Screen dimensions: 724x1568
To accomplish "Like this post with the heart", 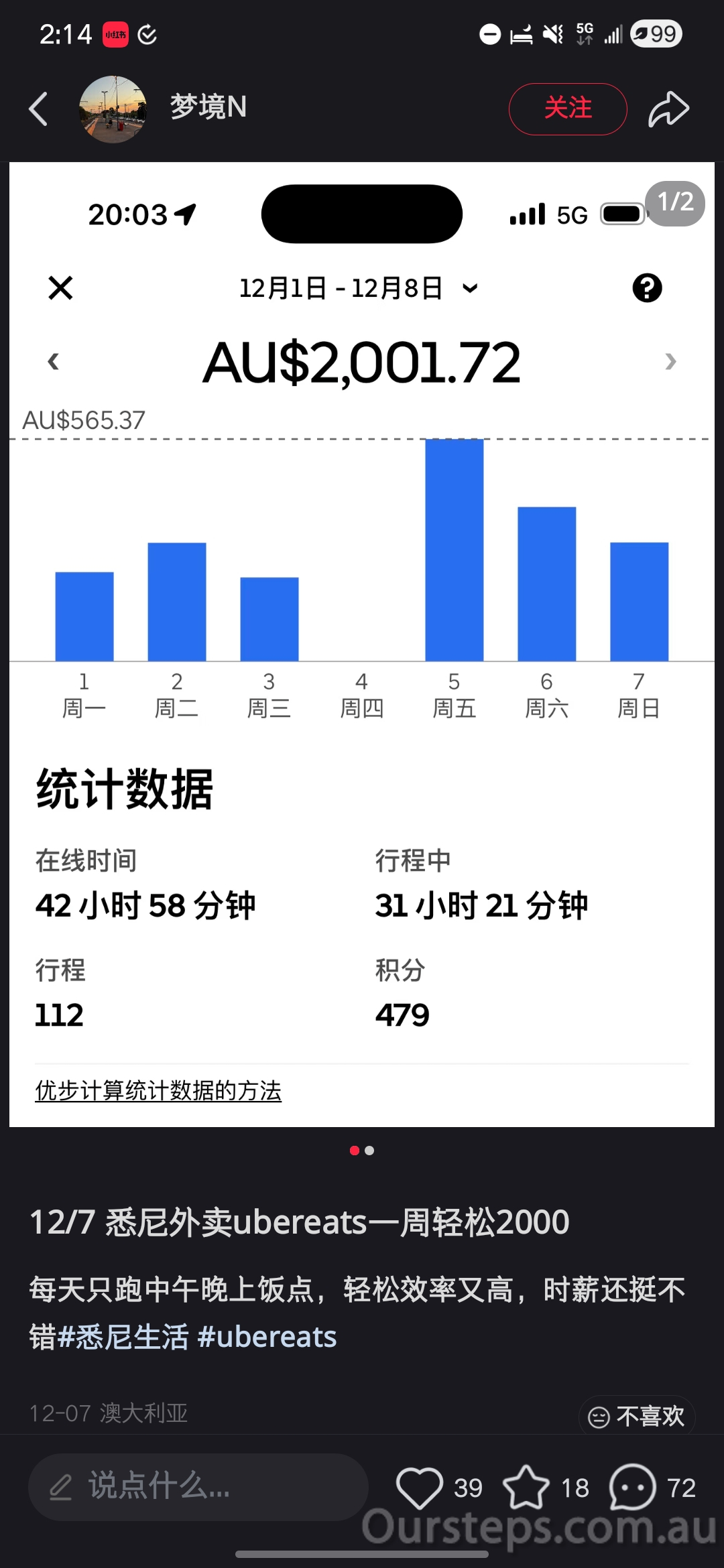I will (x=420, y=1487).
